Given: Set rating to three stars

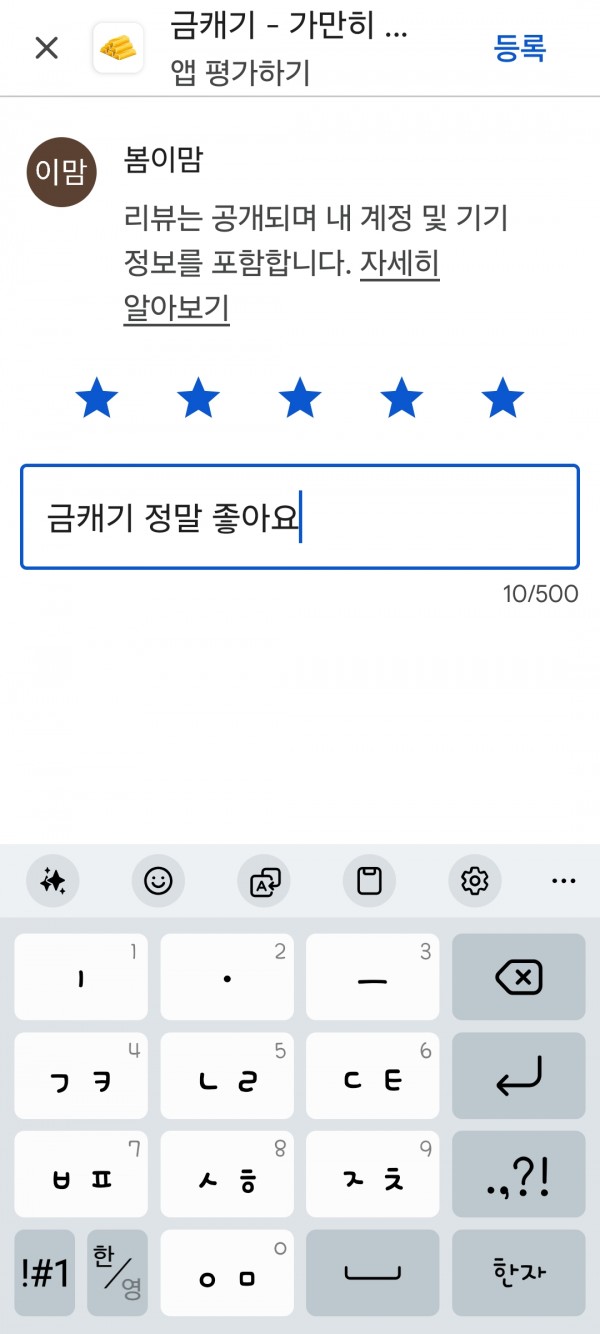Looking at the screenshot, I should click(300, 399).
